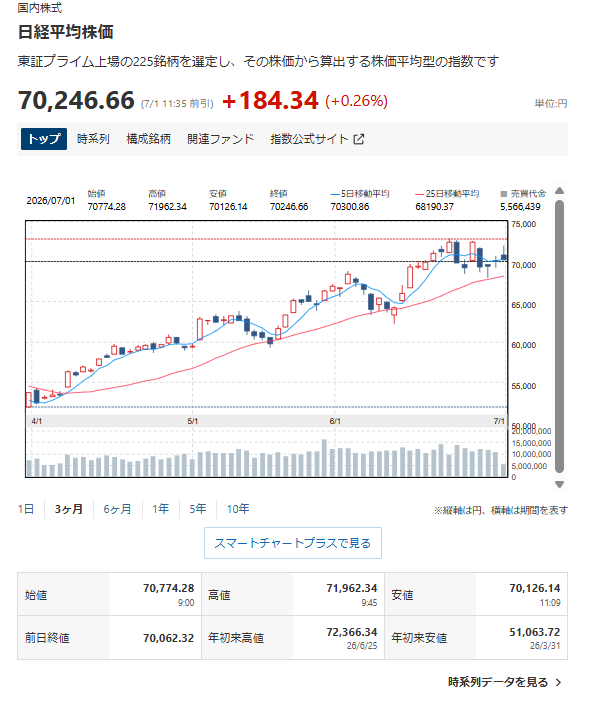Tap the chart scrollbar up arrow

[559, 191]
